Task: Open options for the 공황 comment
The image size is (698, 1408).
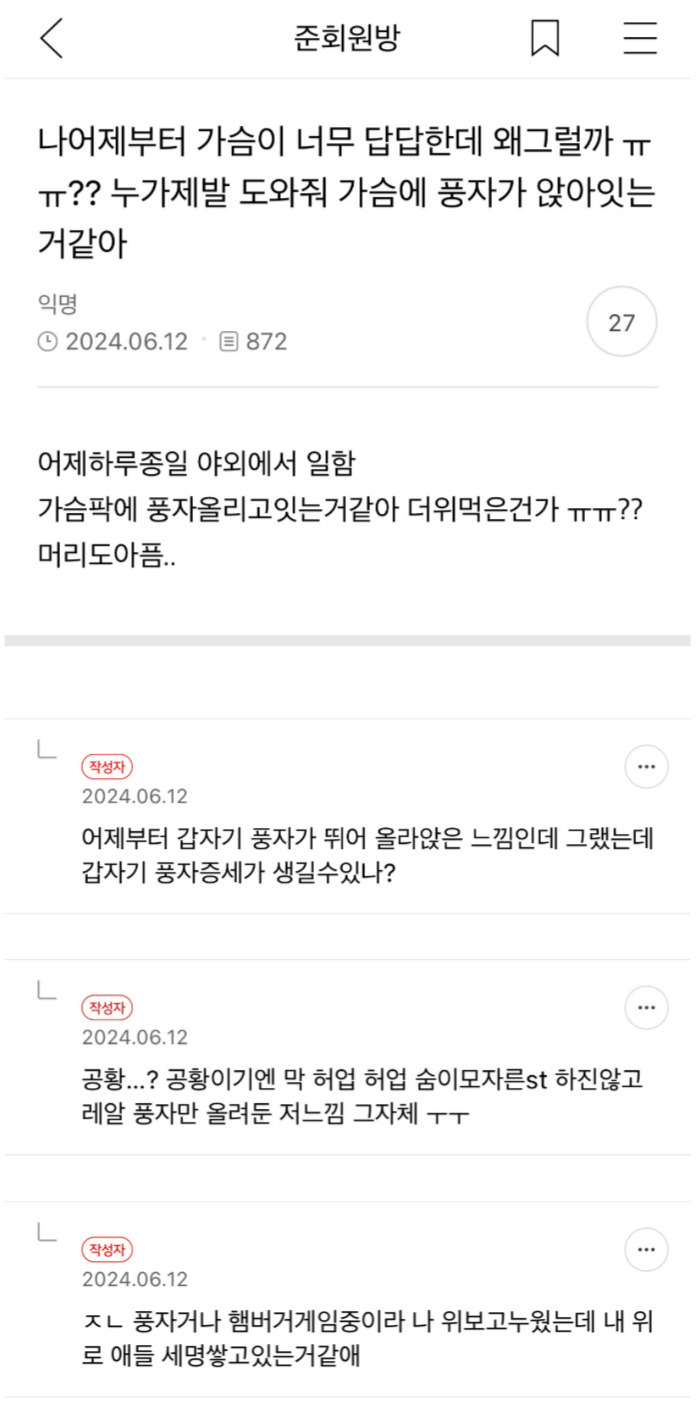Action: tap(647, 1007)
